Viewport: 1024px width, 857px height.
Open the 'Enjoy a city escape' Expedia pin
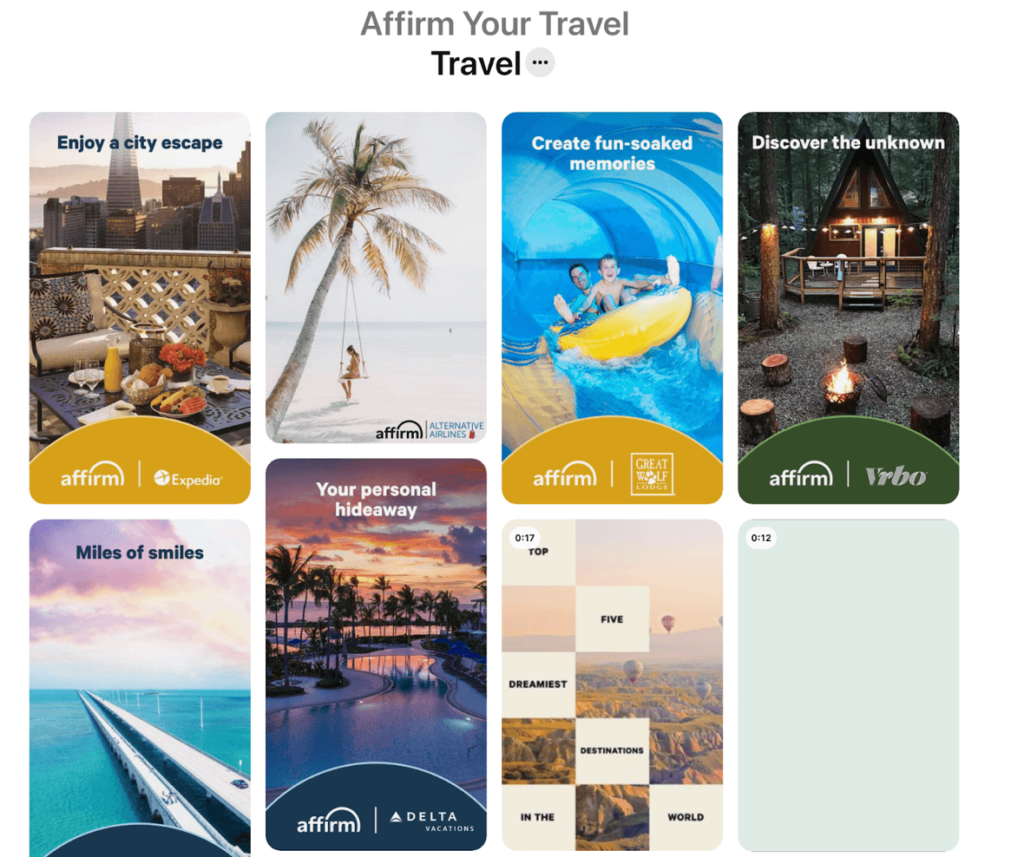click(x=140, y=300)
